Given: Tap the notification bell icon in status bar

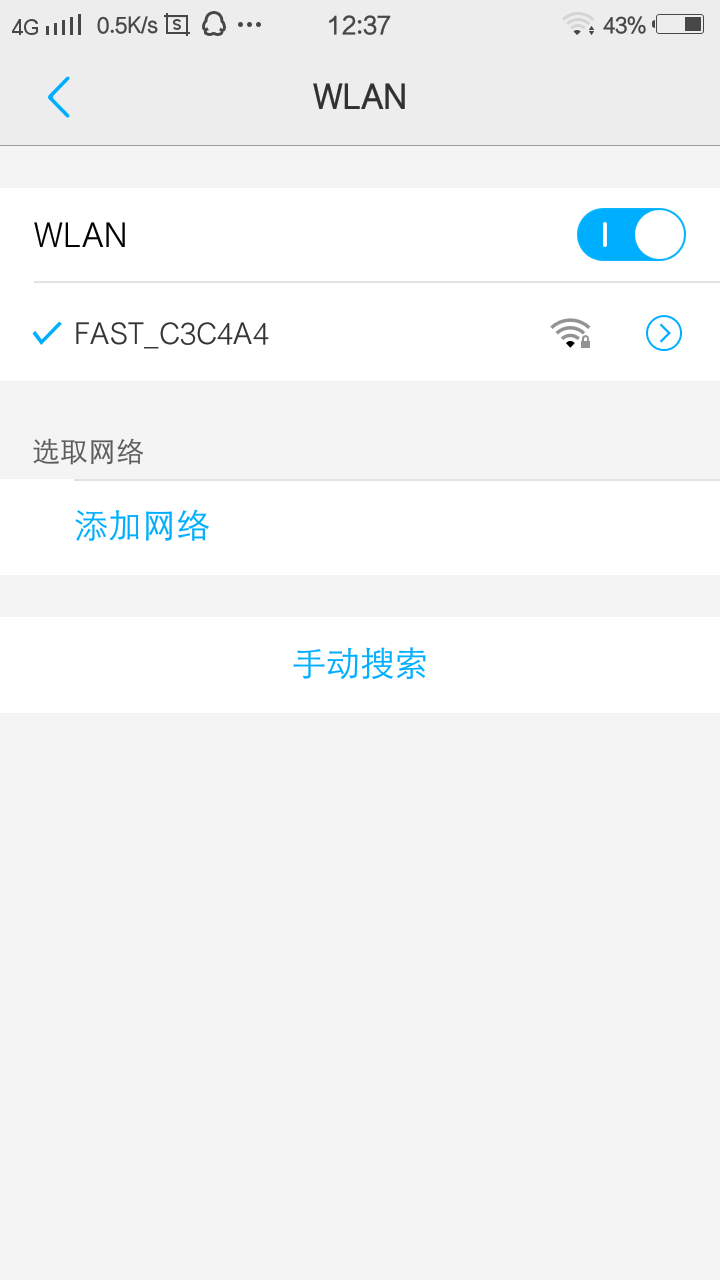Looking at the screenshot, I should (x=213, y=25).
